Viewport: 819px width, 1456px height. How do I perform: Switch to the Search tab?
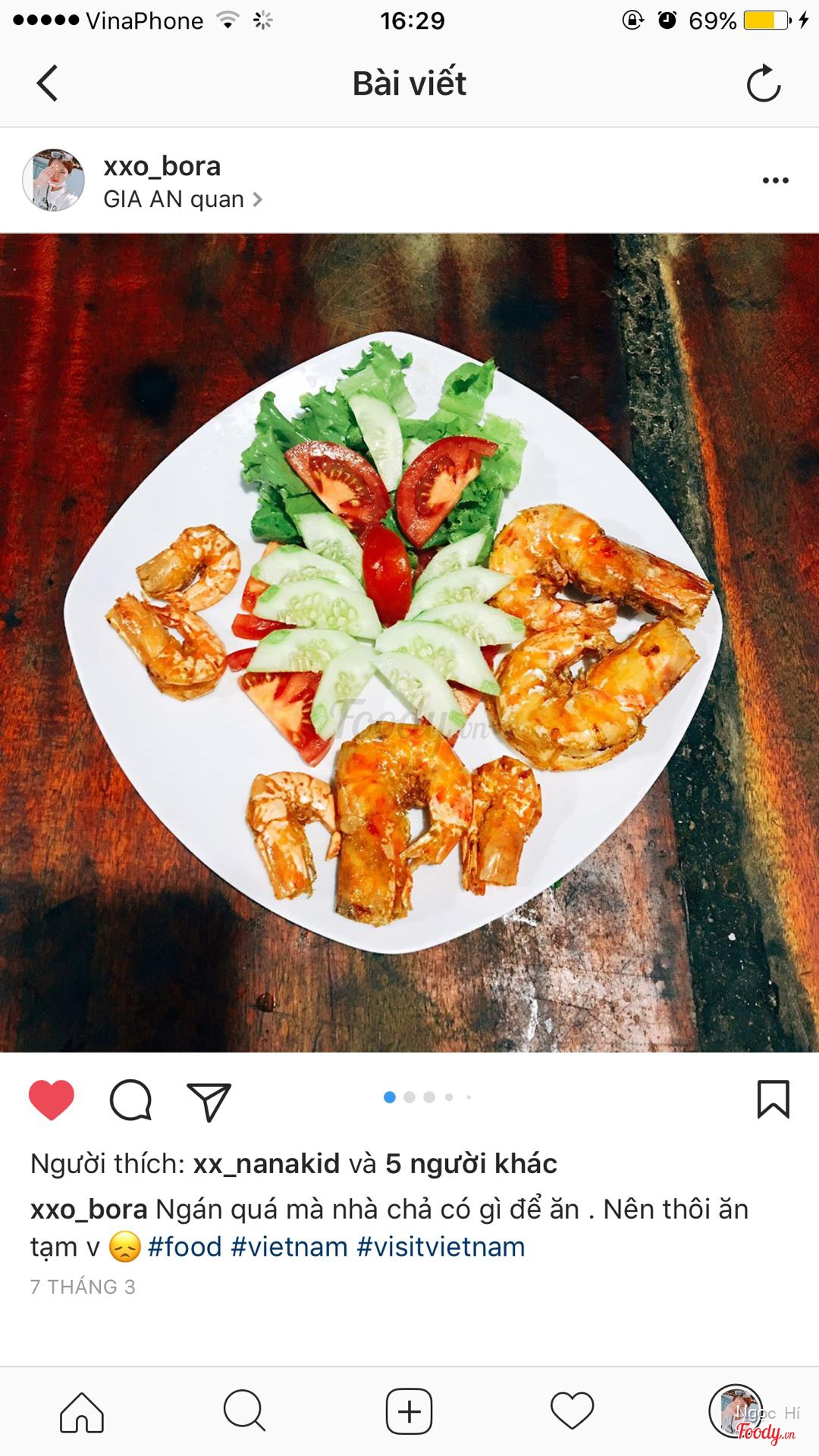[x=244, y=1412]
